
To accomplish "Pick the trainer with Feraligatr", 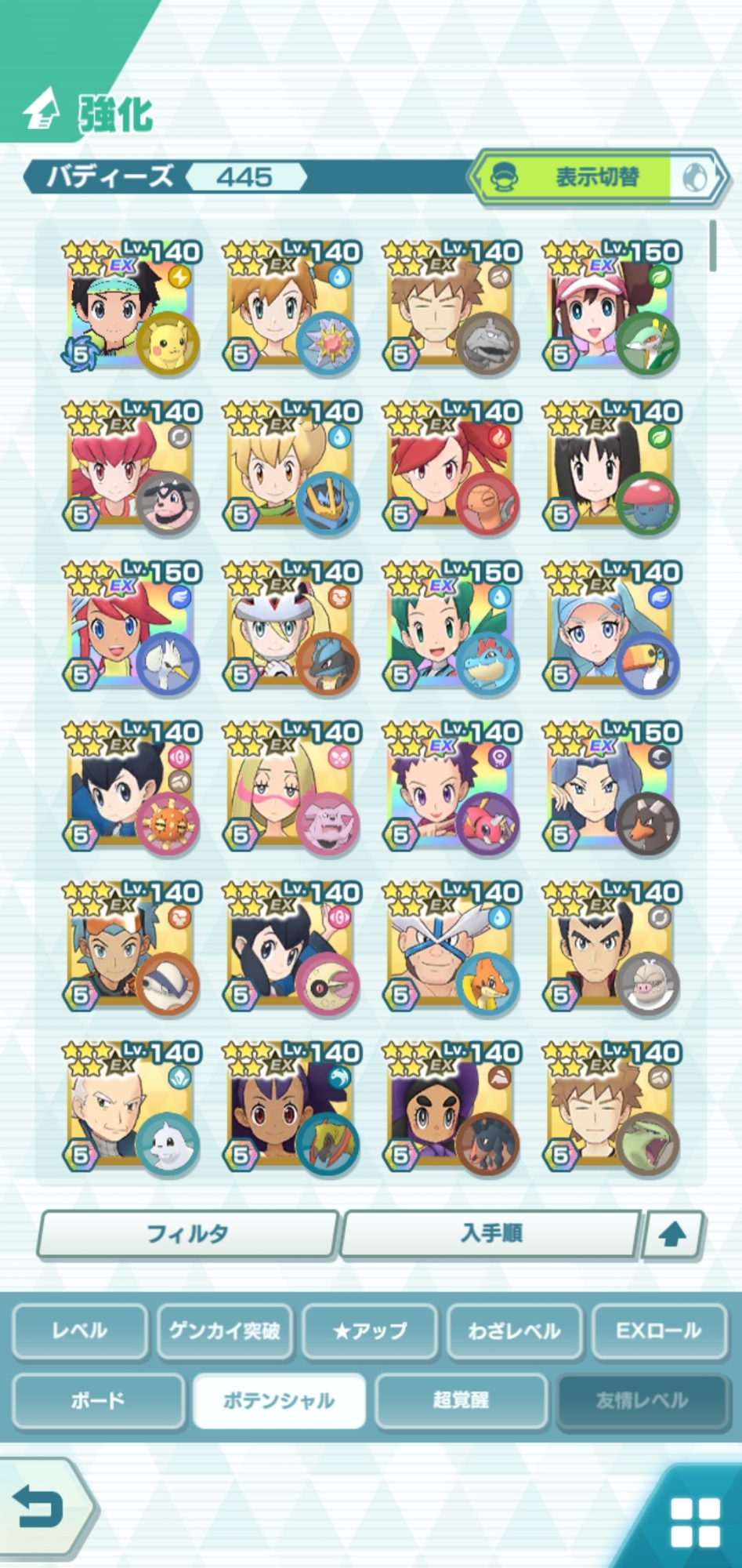I will (x=451, y=629).
